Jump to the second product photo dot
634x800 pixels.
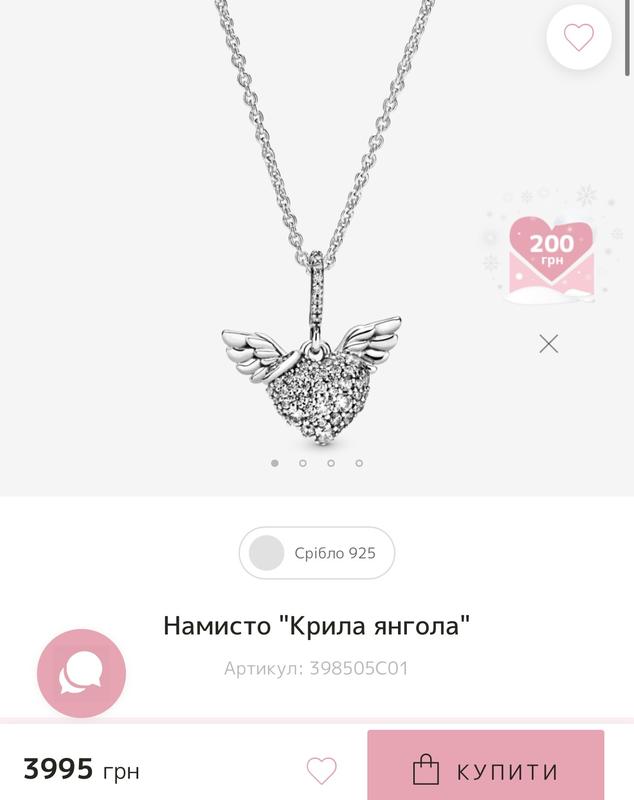click(x=303, y=463)
